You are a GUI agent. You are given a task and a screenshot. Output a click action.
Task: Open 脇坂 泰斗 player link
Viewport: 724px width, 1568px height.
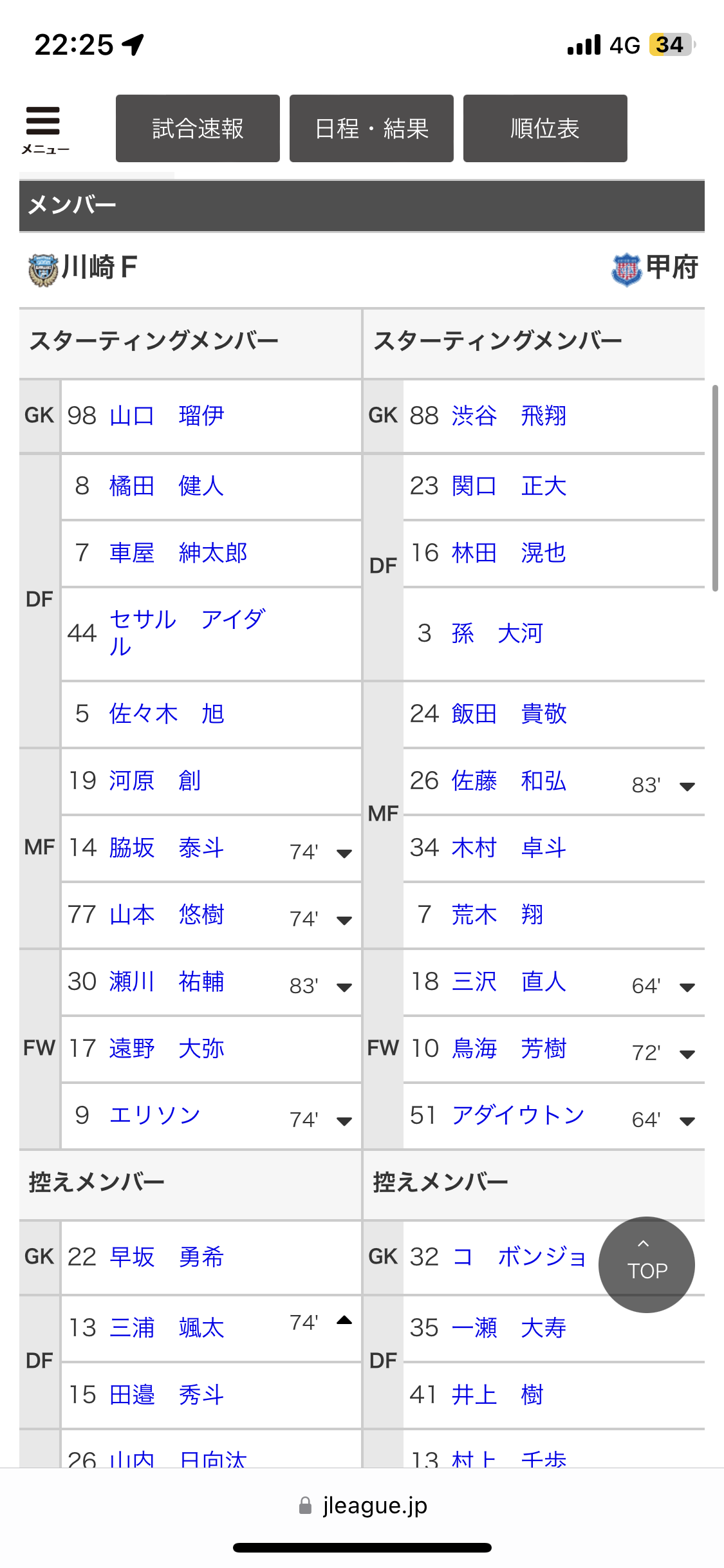click(167, 847)
